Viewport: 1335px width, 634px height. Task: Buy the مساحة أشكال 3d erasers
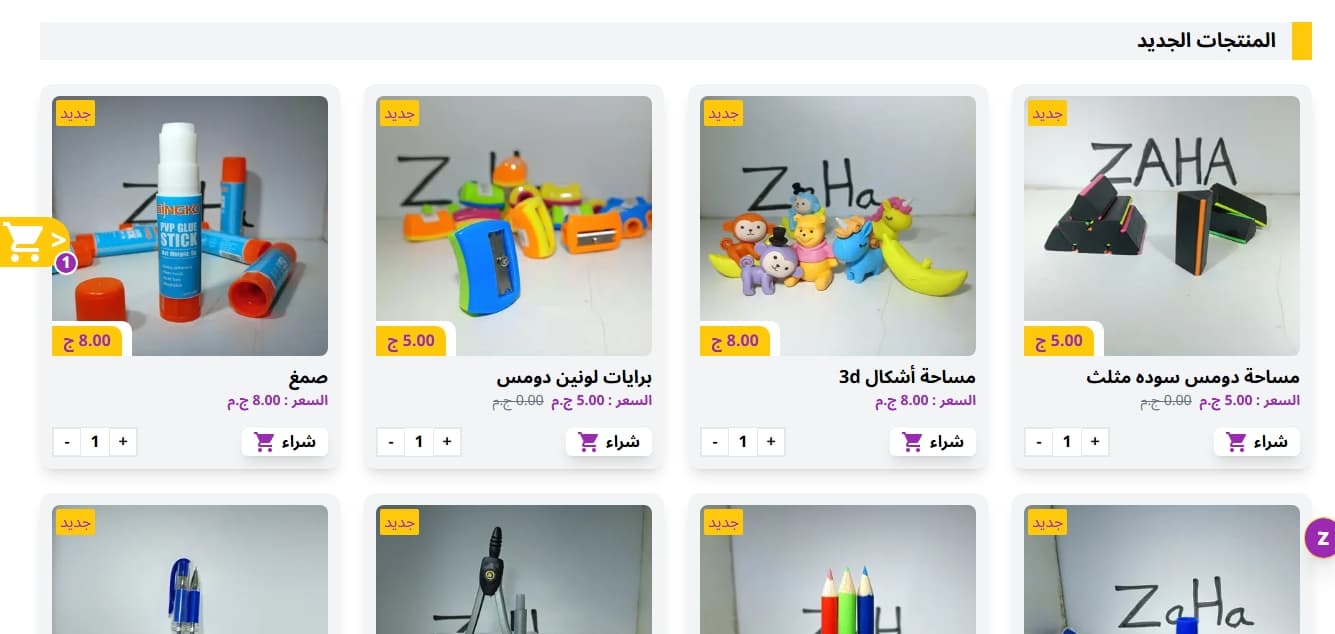[x=932, y=442]
